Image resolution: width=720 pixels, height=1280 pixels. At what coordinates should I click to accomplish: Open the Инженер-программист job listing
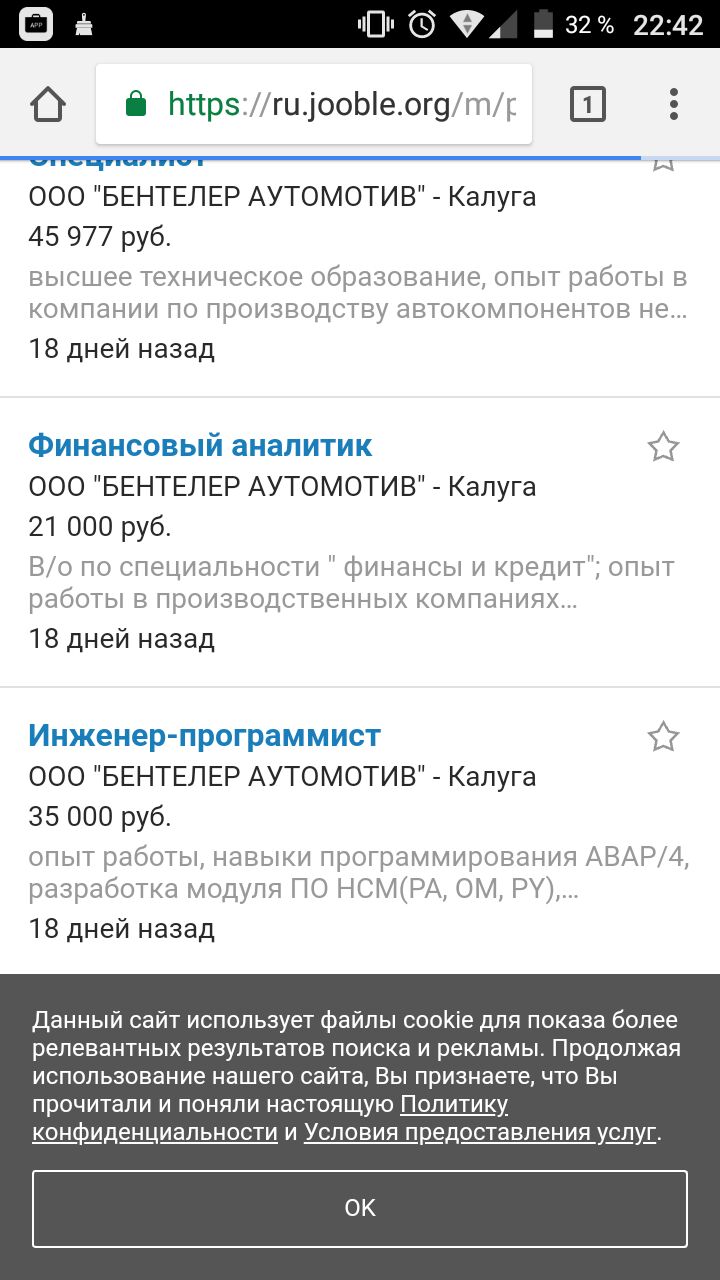tap(204, 736)
